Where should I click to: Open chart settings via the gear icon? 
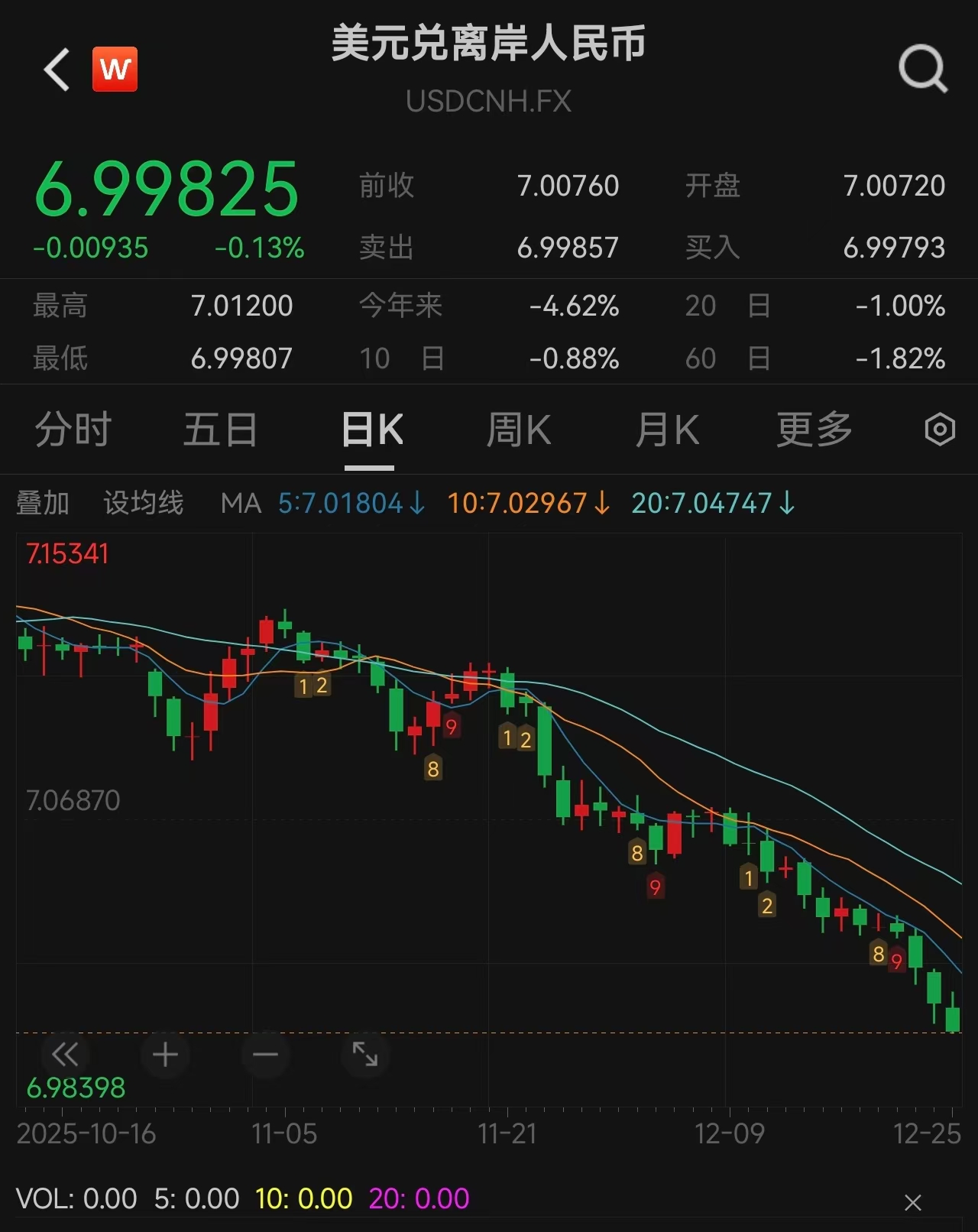938,430
